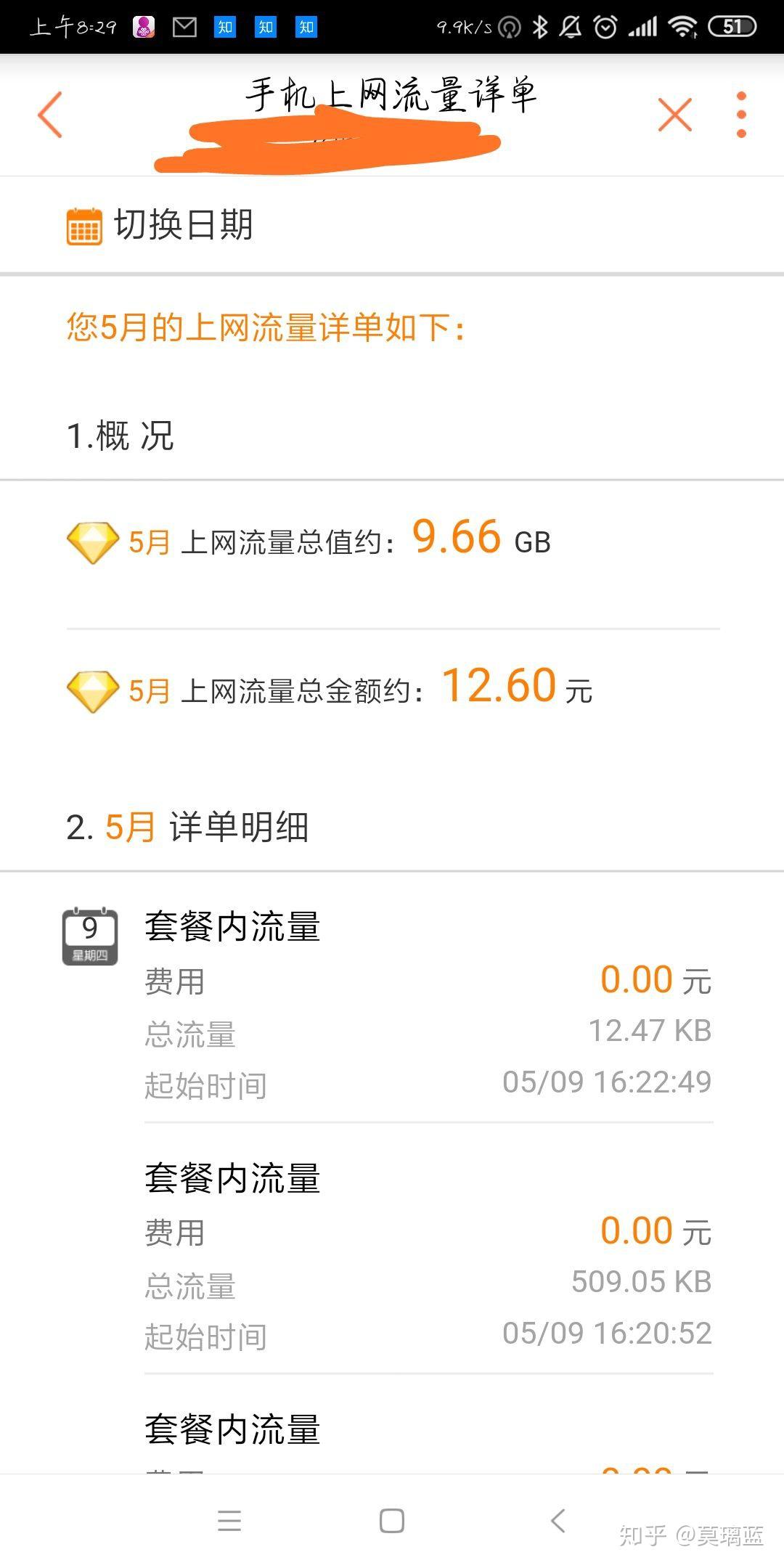This screenshot has height=1568, width=784.
Task: Tap a Zhihu 知 notification icon
Action: tap(225, 28)
